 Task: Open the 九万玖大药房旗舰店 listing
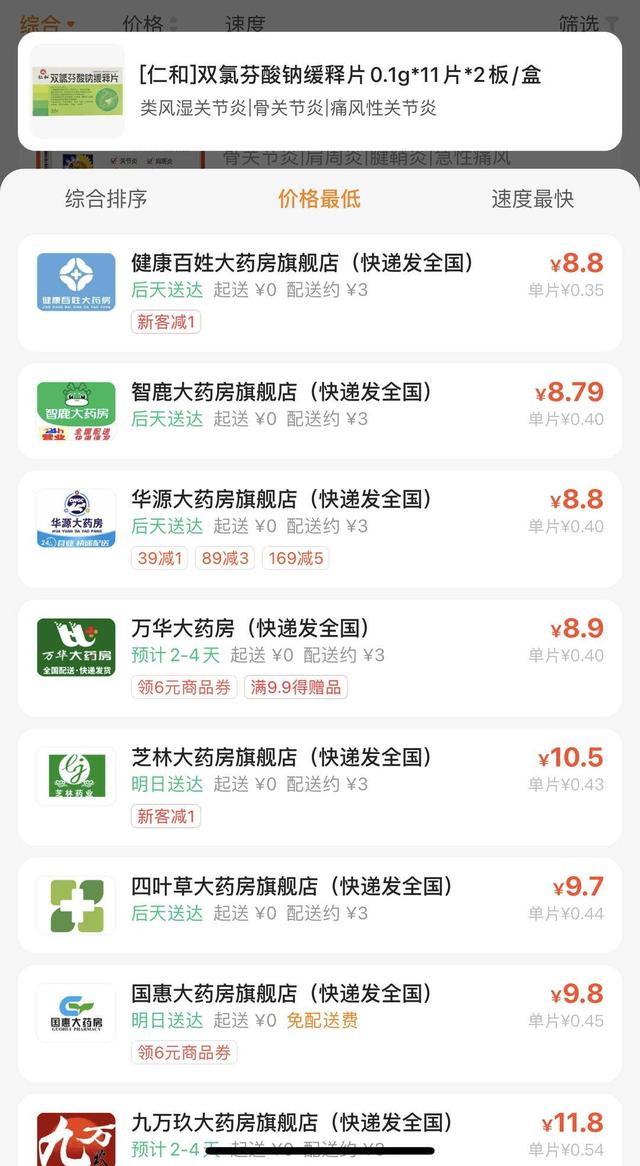pyautogui.click(x=320, y=1132)
